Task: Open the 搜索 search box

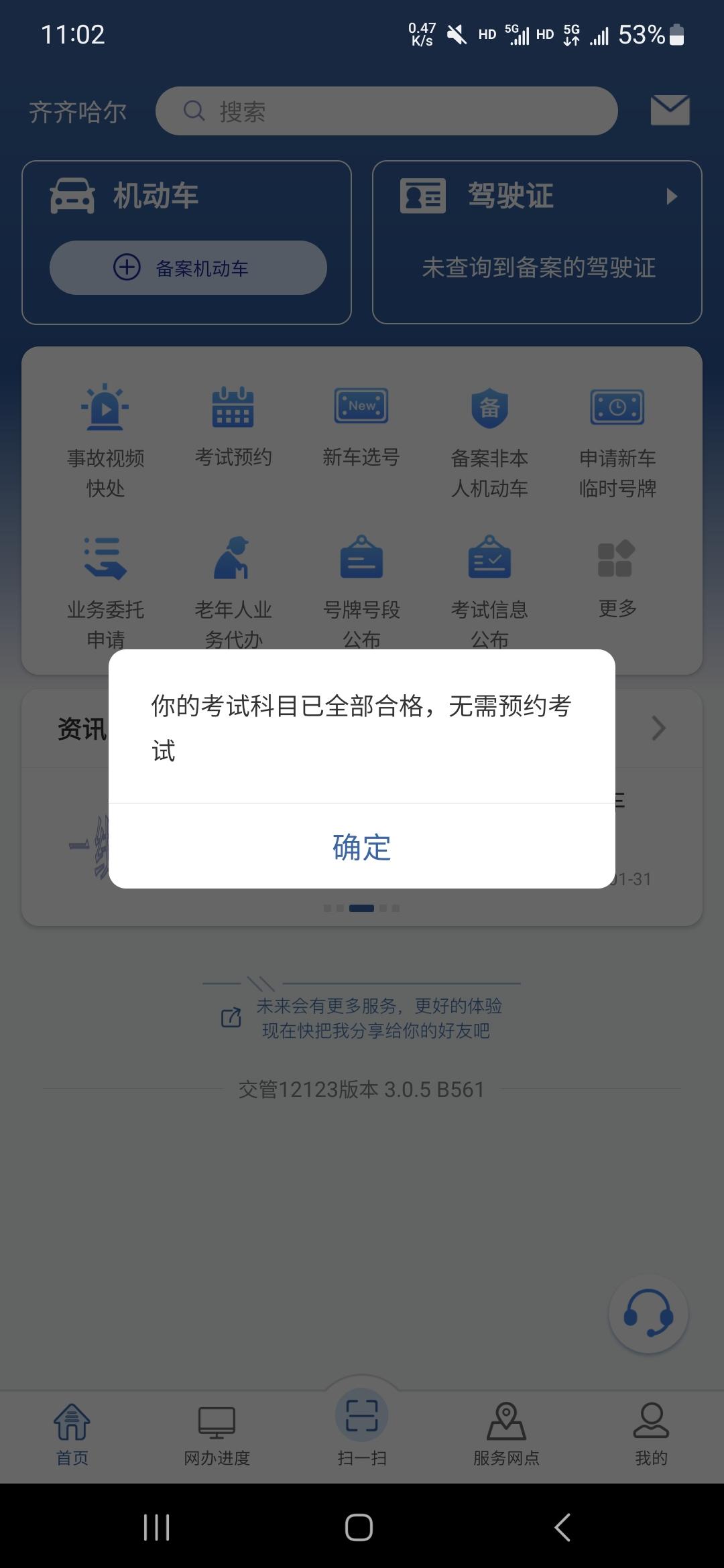Action: click(386, 111)
